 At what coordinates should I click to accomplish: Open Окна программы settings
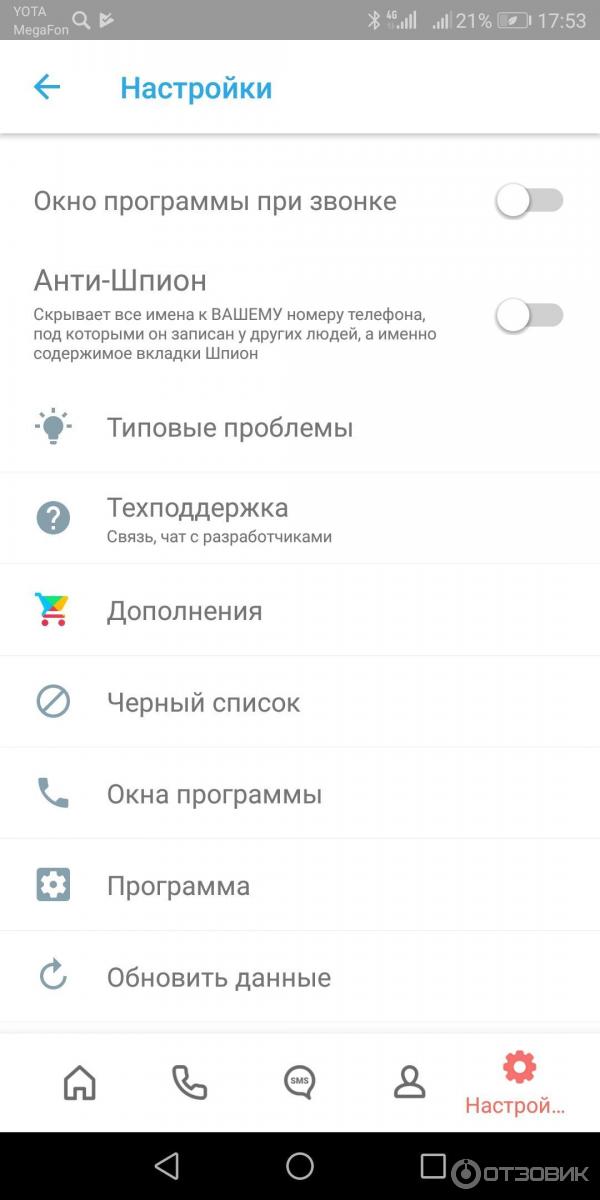[x=214, y=795]
